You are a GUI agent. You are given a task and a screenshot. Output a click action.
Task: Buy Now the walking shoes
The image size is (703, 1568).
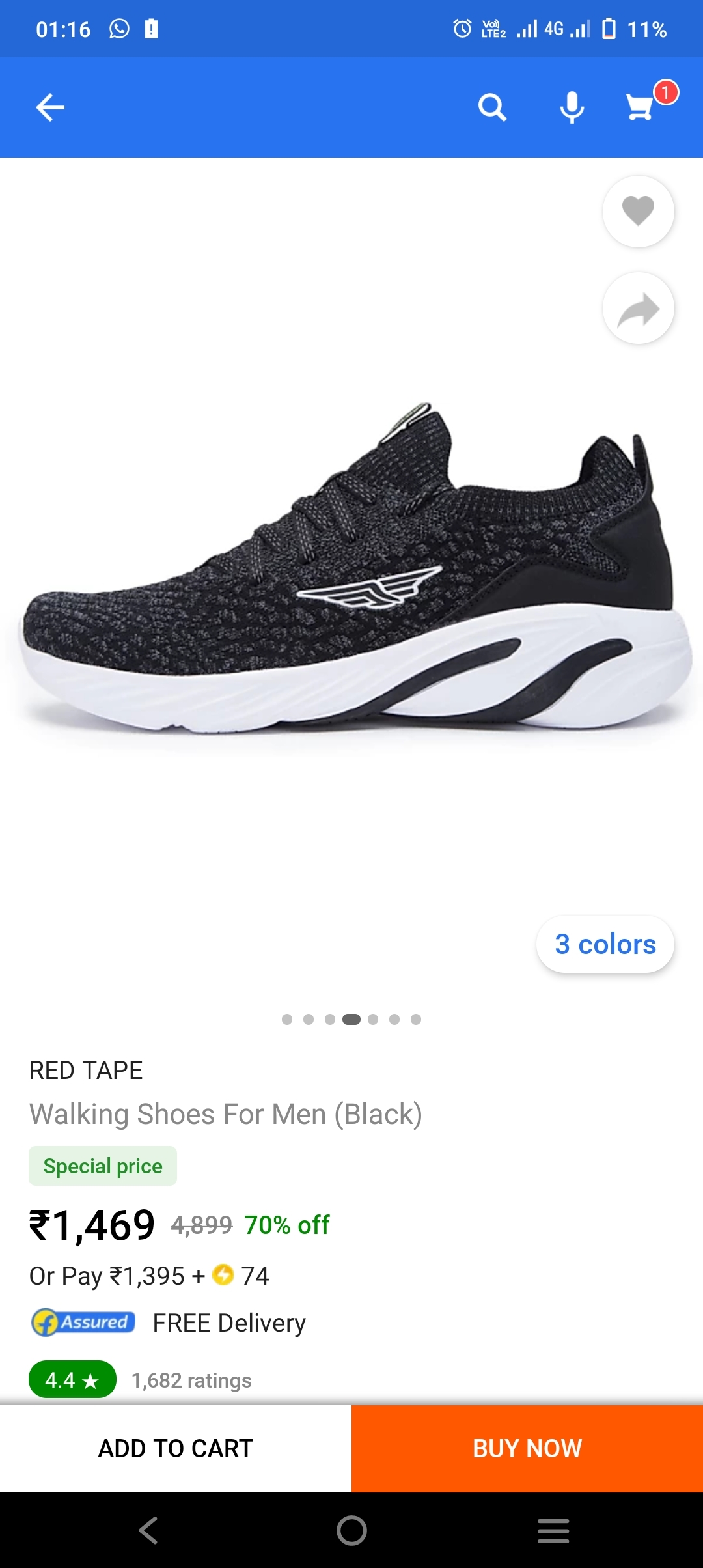[x=527, y=1448]
